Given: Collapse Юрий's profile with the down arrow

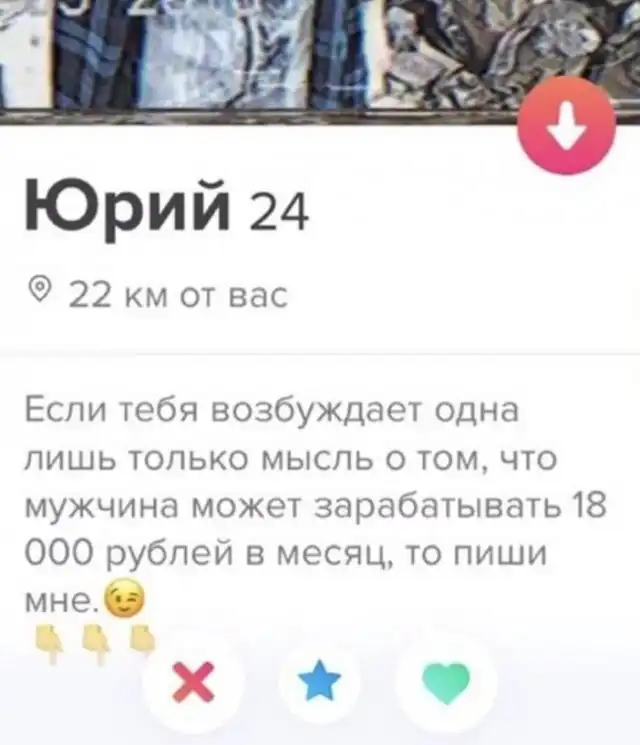Looking at the screenshot, I should click(569, 127).
